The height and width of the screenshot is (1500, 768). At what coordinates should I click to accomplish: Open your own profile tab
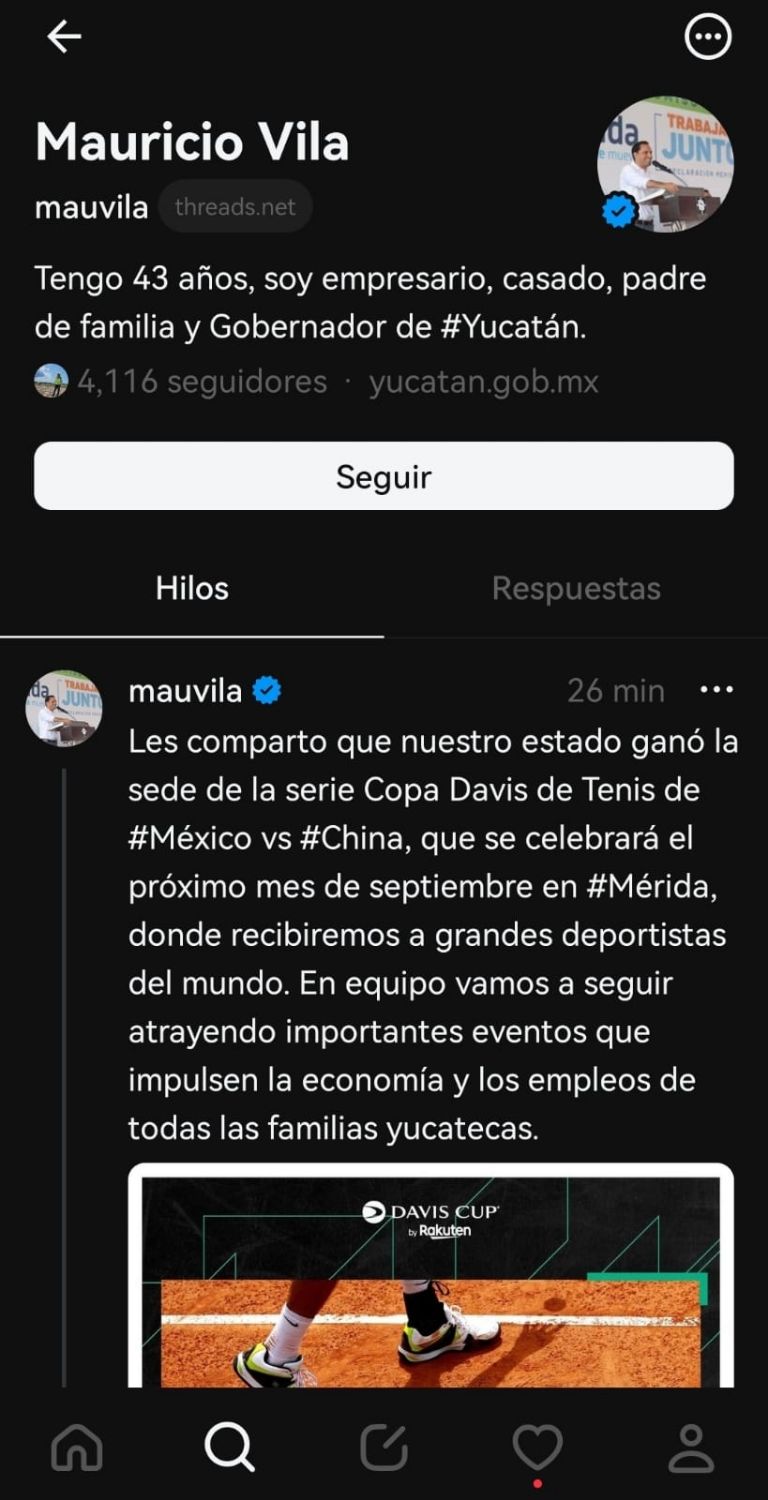(x=691, y=1446)
